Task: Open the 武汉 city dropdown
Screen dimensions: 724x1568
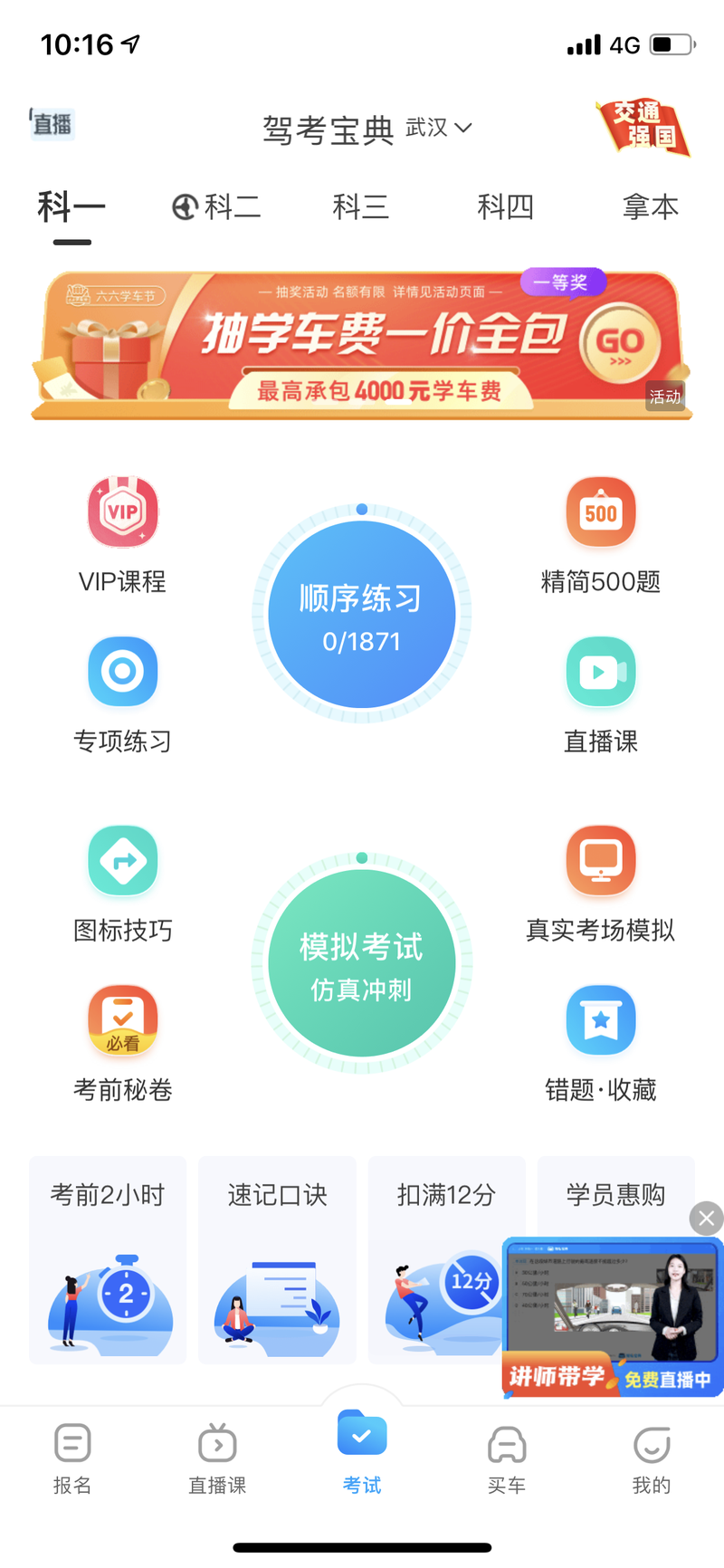Action: 439,128
